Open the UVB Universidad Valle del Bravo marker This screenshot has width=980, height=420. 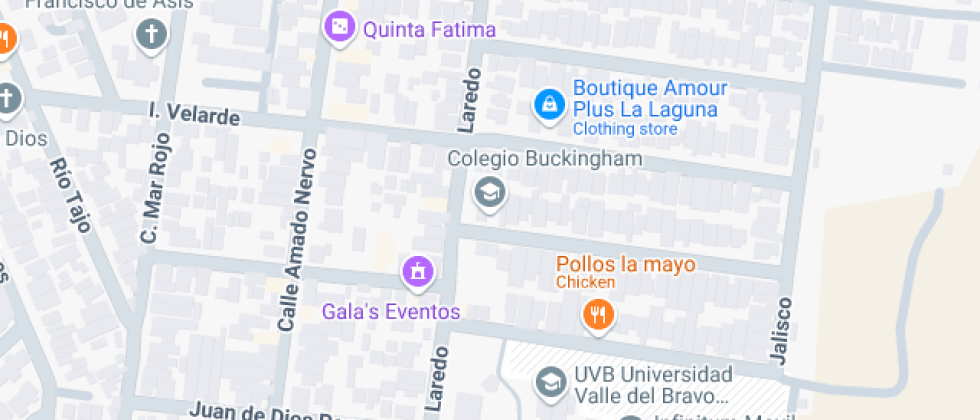[x=549, y=381]
